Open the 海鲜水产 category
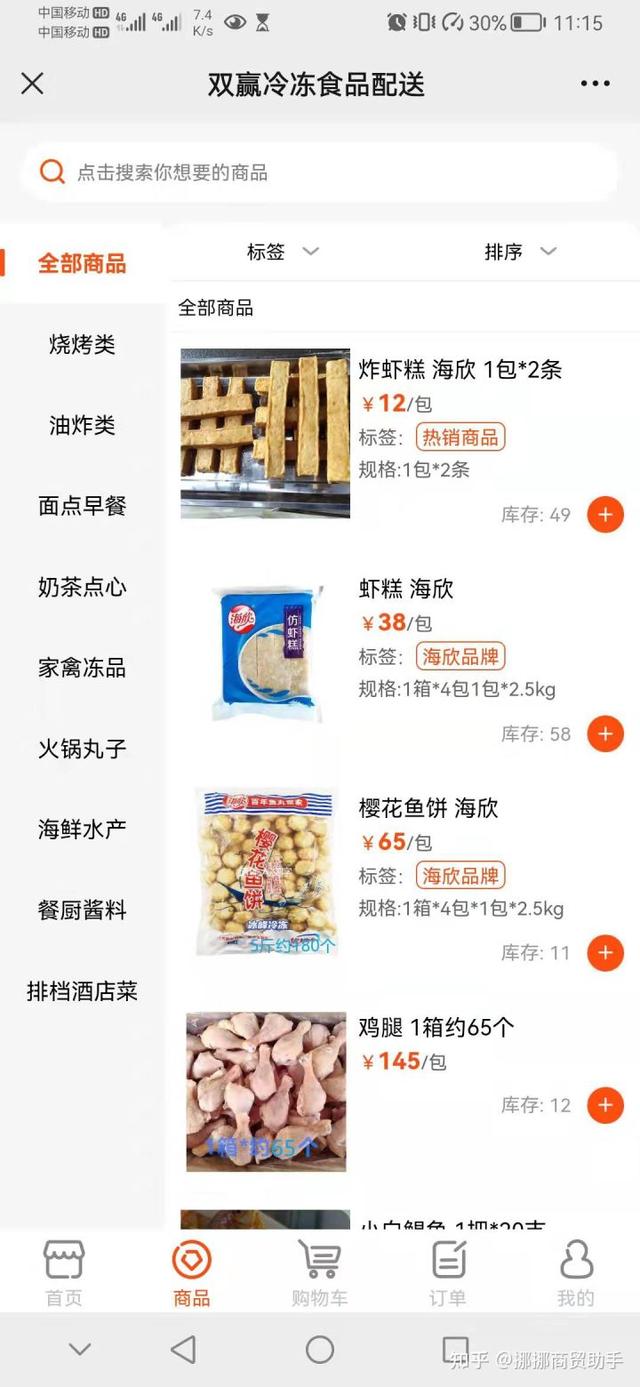Viewport: 640px width, 1387px height. [x=82, y=829]
